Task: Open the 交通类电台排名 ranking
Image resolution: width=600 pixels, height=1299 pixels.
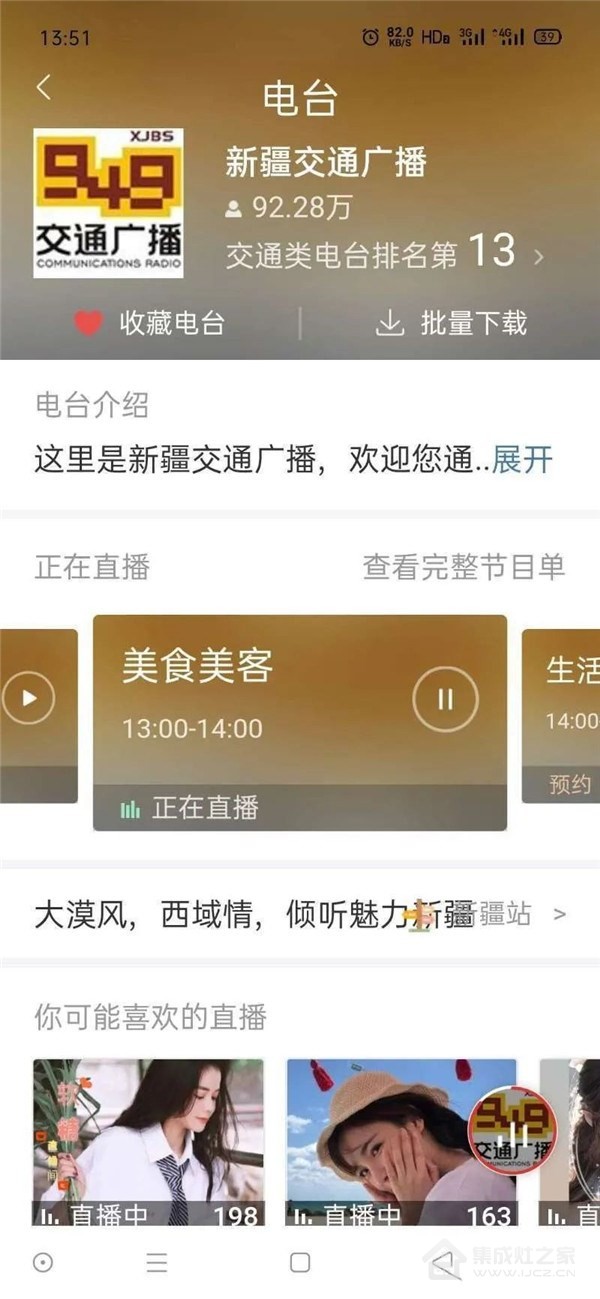Action: point(385,254)
